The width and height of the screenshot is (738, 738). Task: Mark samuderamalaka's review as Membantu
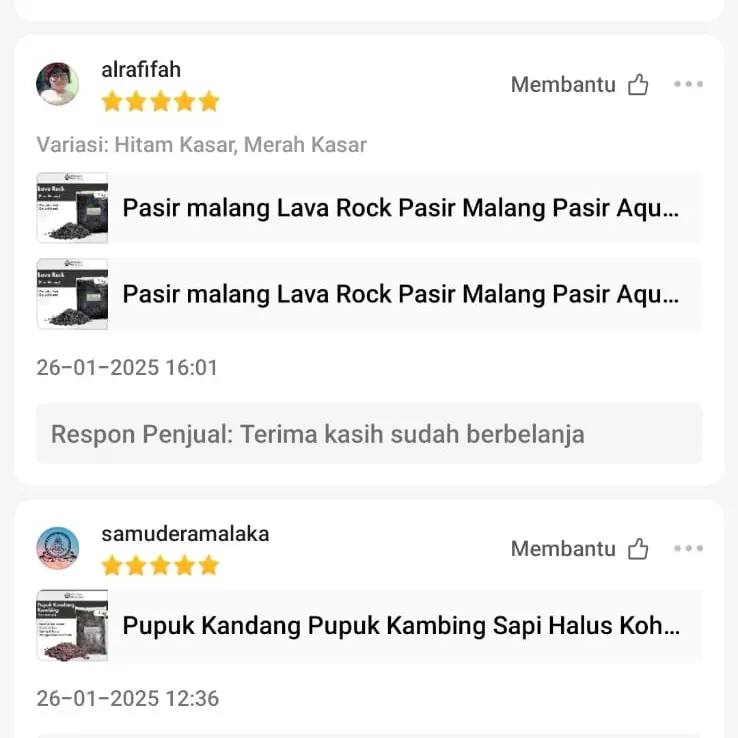click(x=637, y=549)
